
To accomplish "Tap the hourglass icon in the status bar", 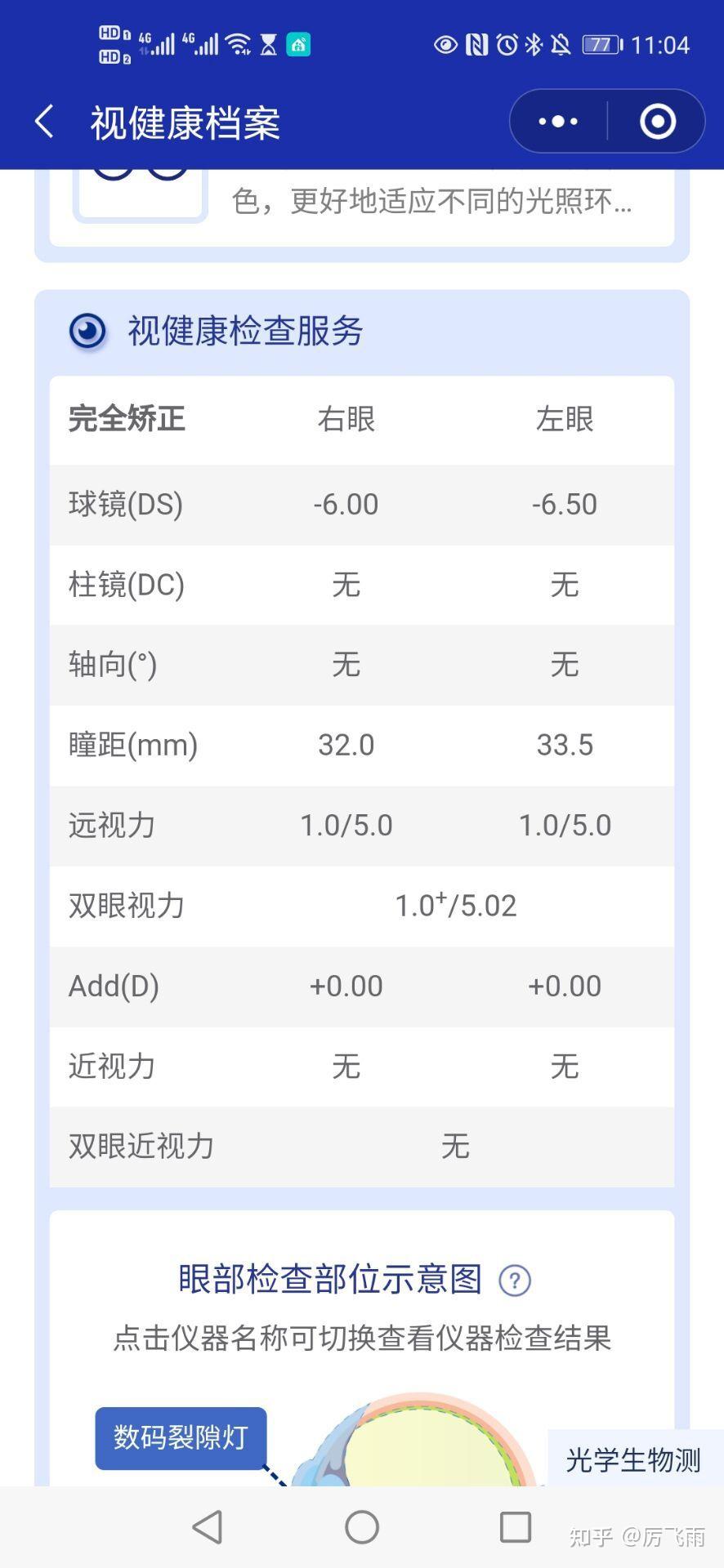I will point(266,45).
